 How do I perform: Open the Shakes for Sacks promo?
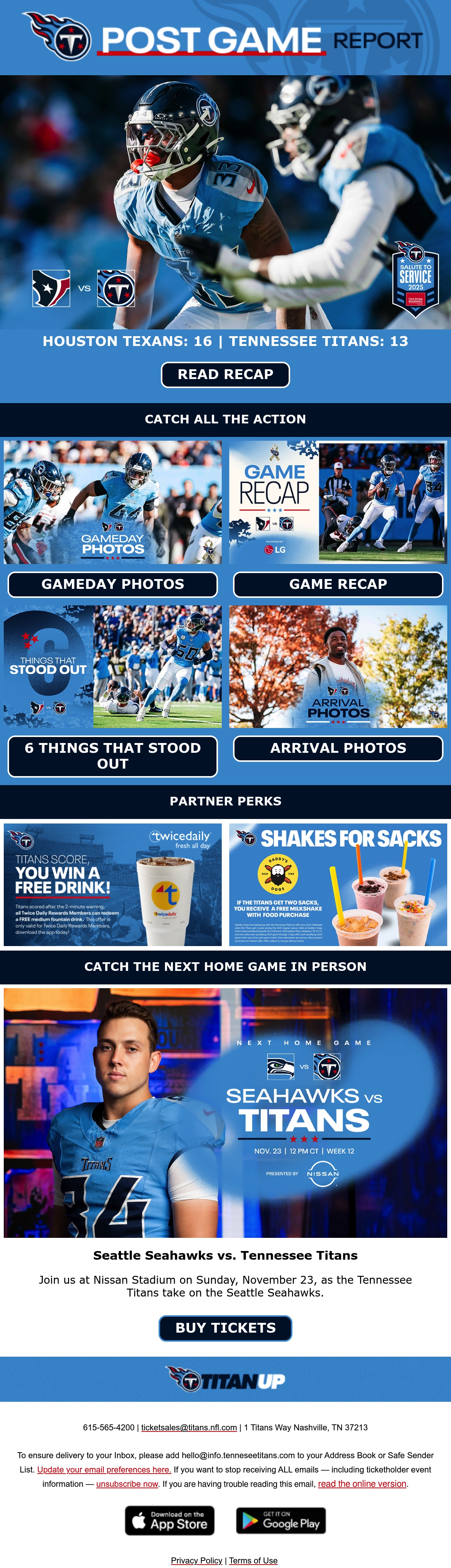click(338, 884)
